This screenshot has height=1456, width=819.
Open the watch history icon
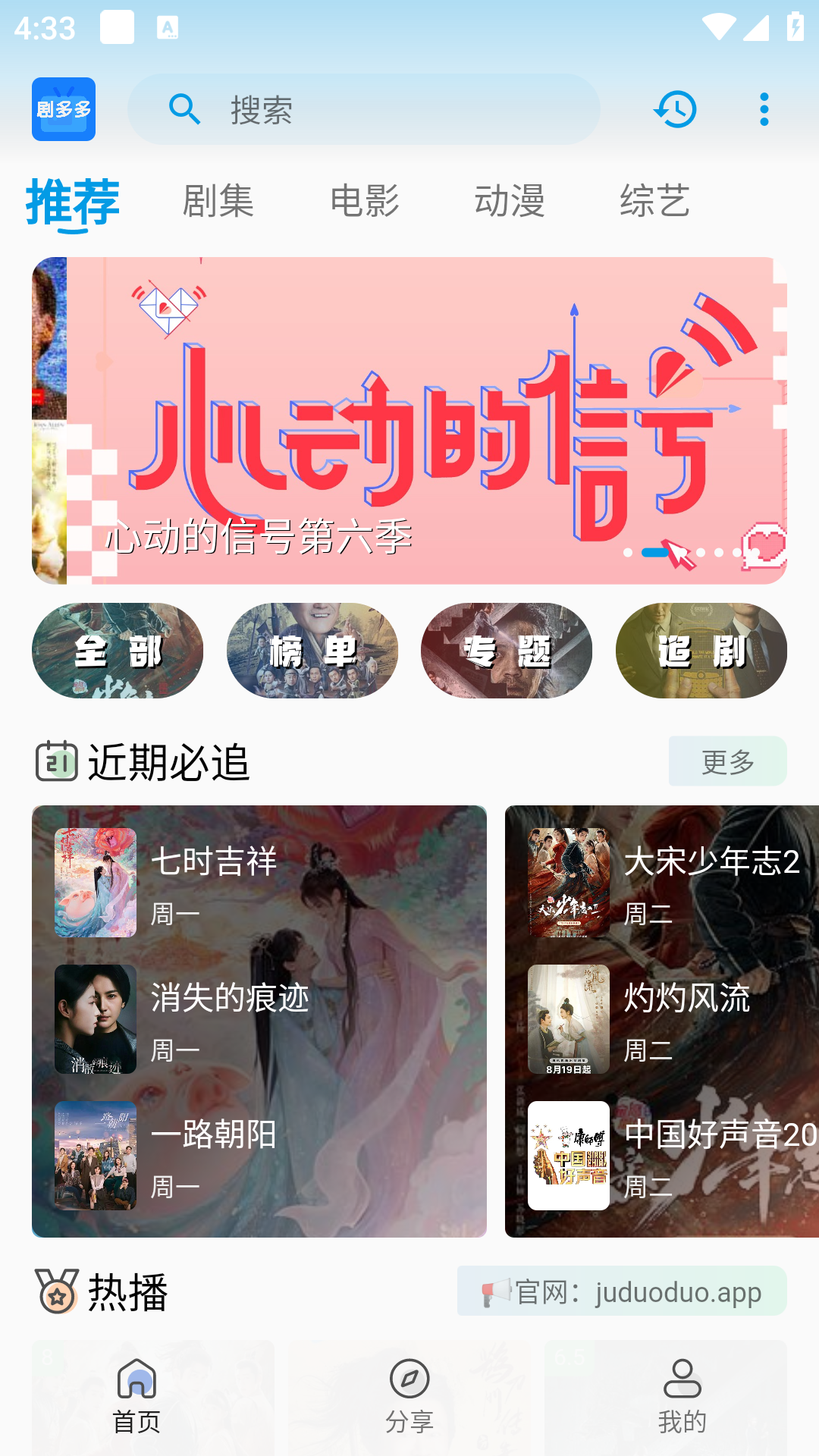[675, 110]
